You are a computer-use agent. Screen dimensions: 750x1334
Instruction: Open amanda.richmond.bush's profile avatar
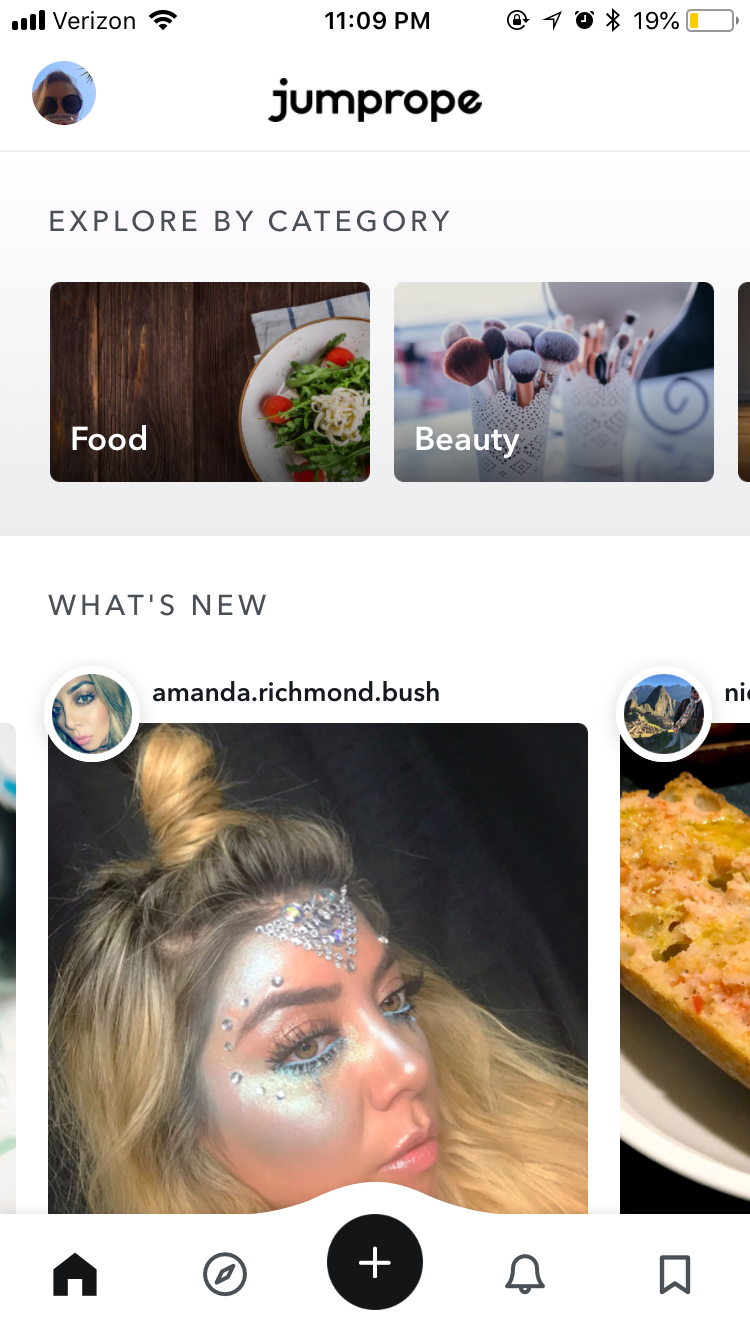coord(92,714)
